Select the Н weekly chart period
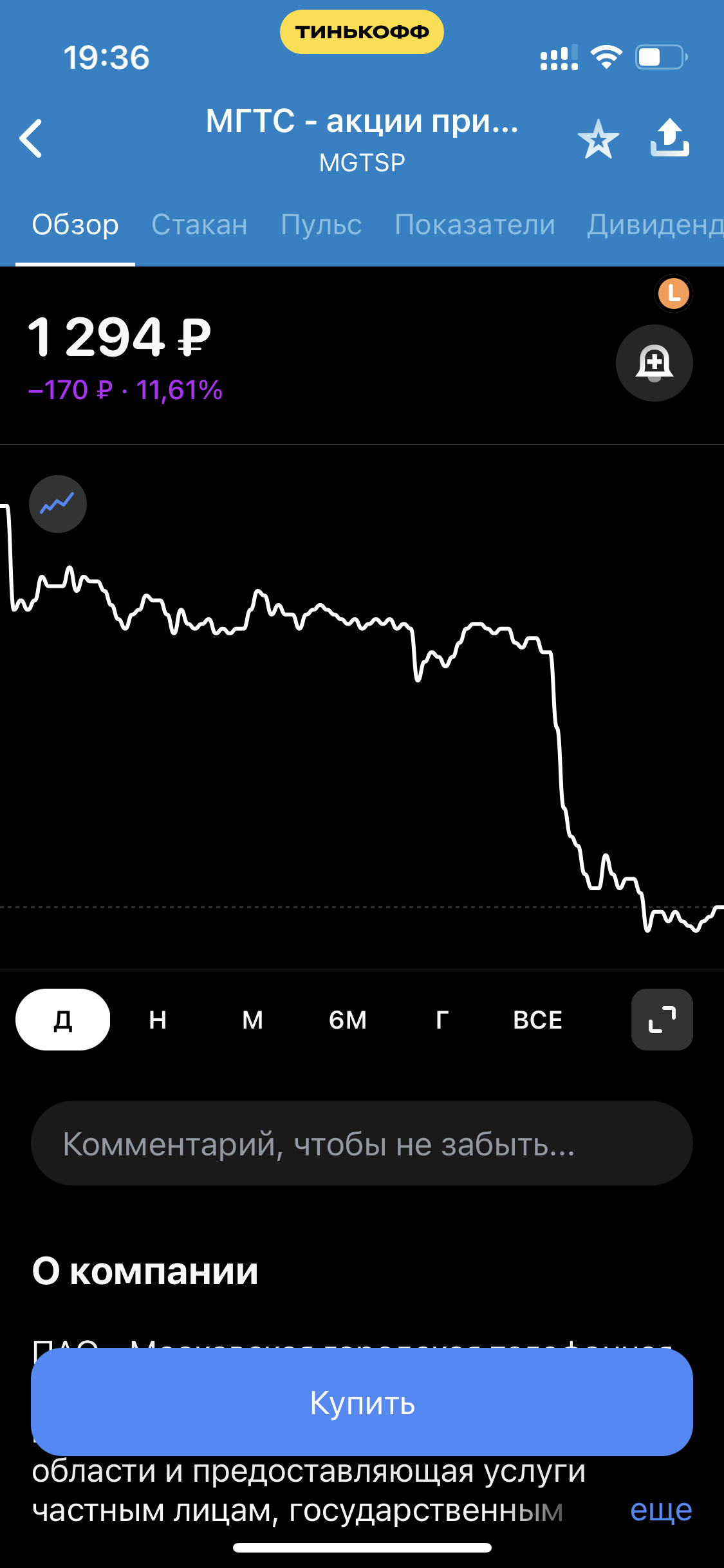The image size is (724, 1568). [x=158, y=1020]
